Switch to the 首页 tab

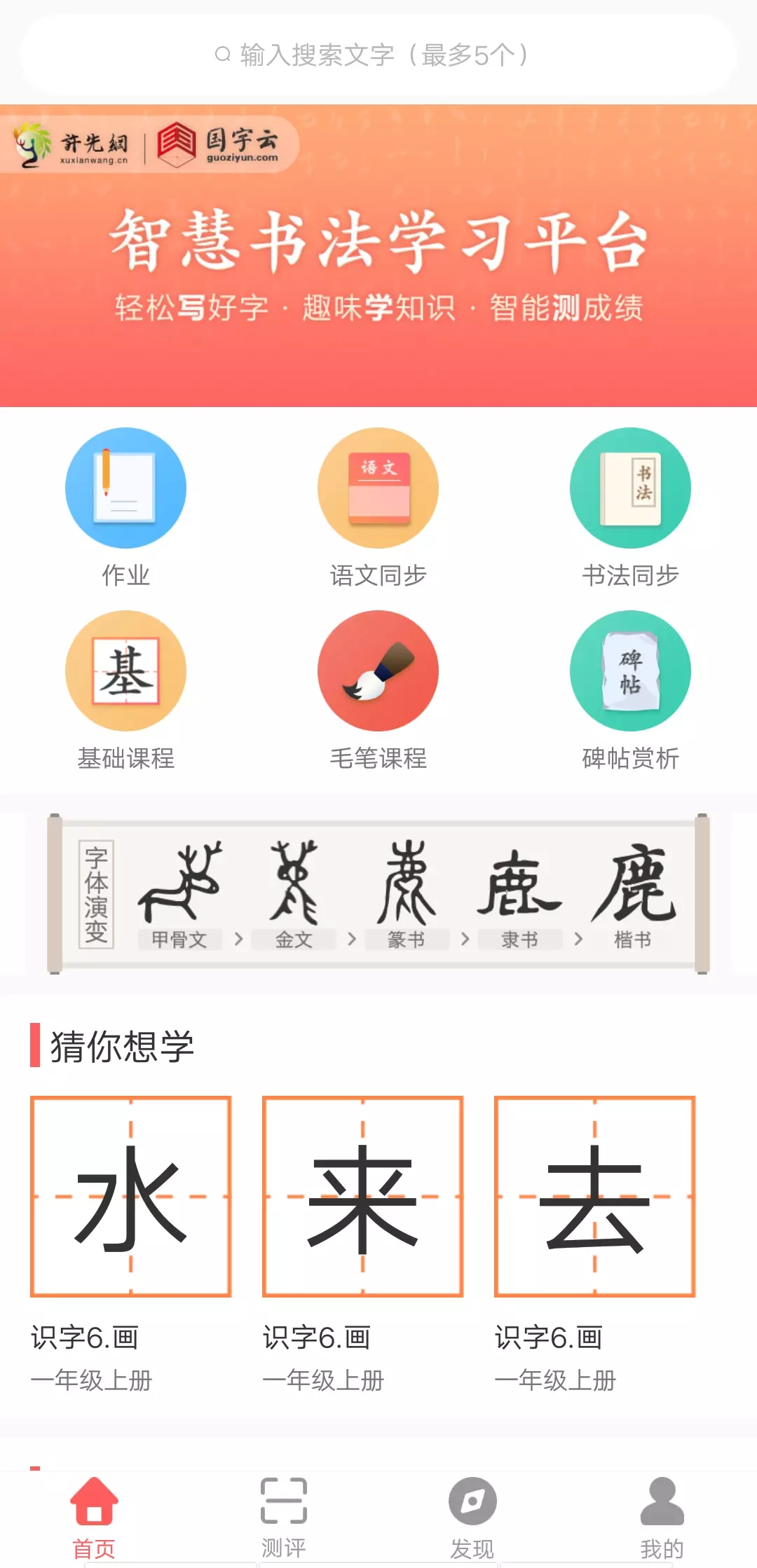pyautogui.click(x=95, y=1519)
